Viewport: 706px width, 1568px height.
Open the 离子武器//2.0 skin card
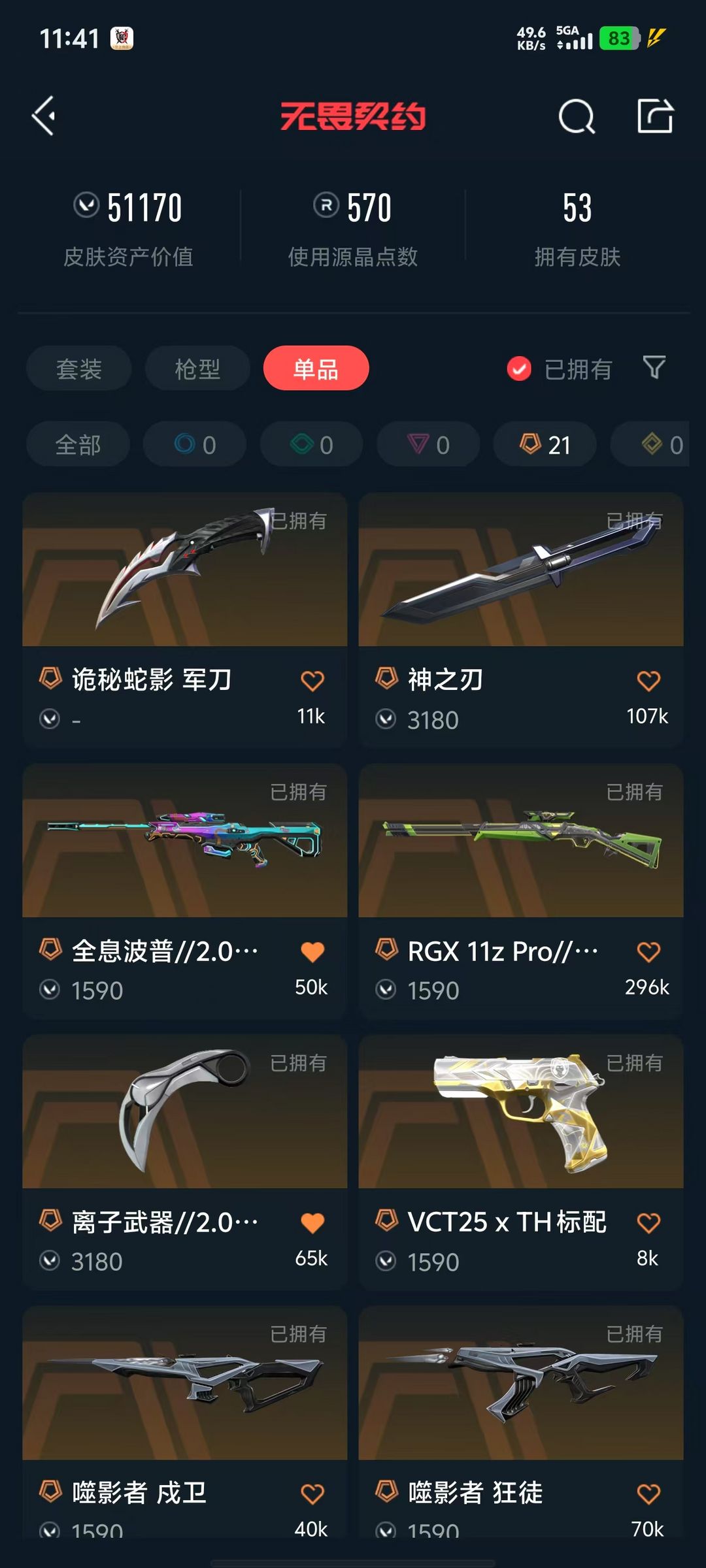coord(185,1162)
